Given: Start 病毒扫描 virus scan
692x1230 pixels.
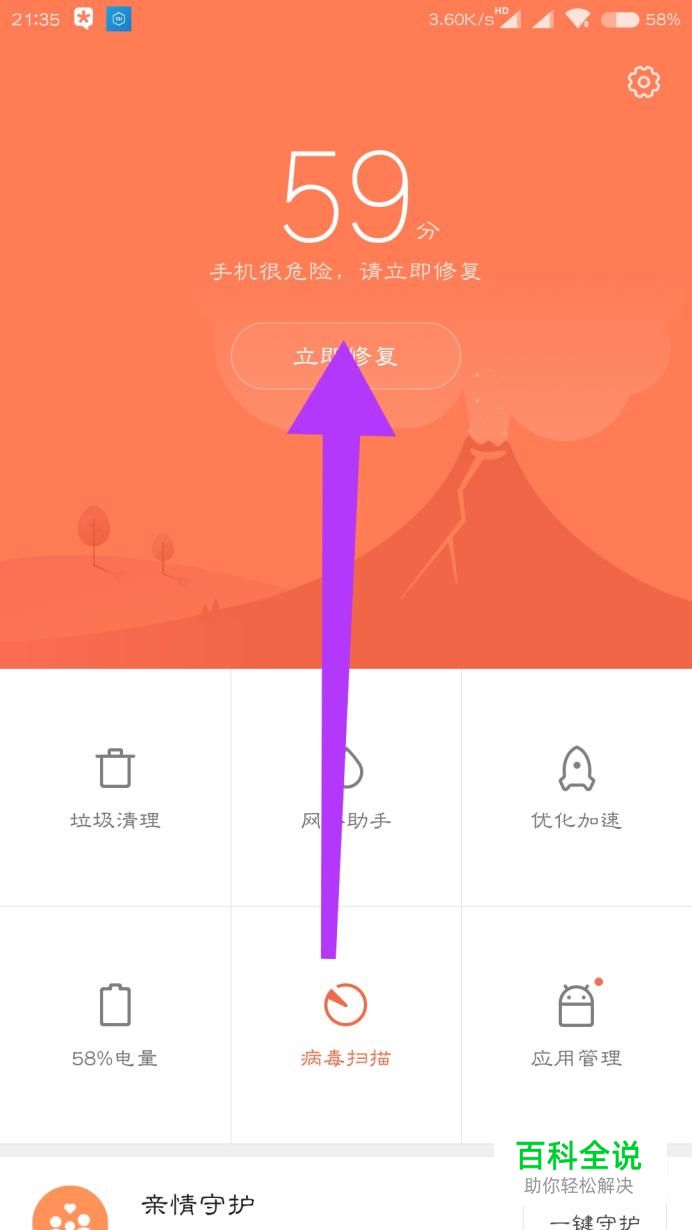Looking at the screenshot, I should pyautogui.click(x=346, y=1024).
